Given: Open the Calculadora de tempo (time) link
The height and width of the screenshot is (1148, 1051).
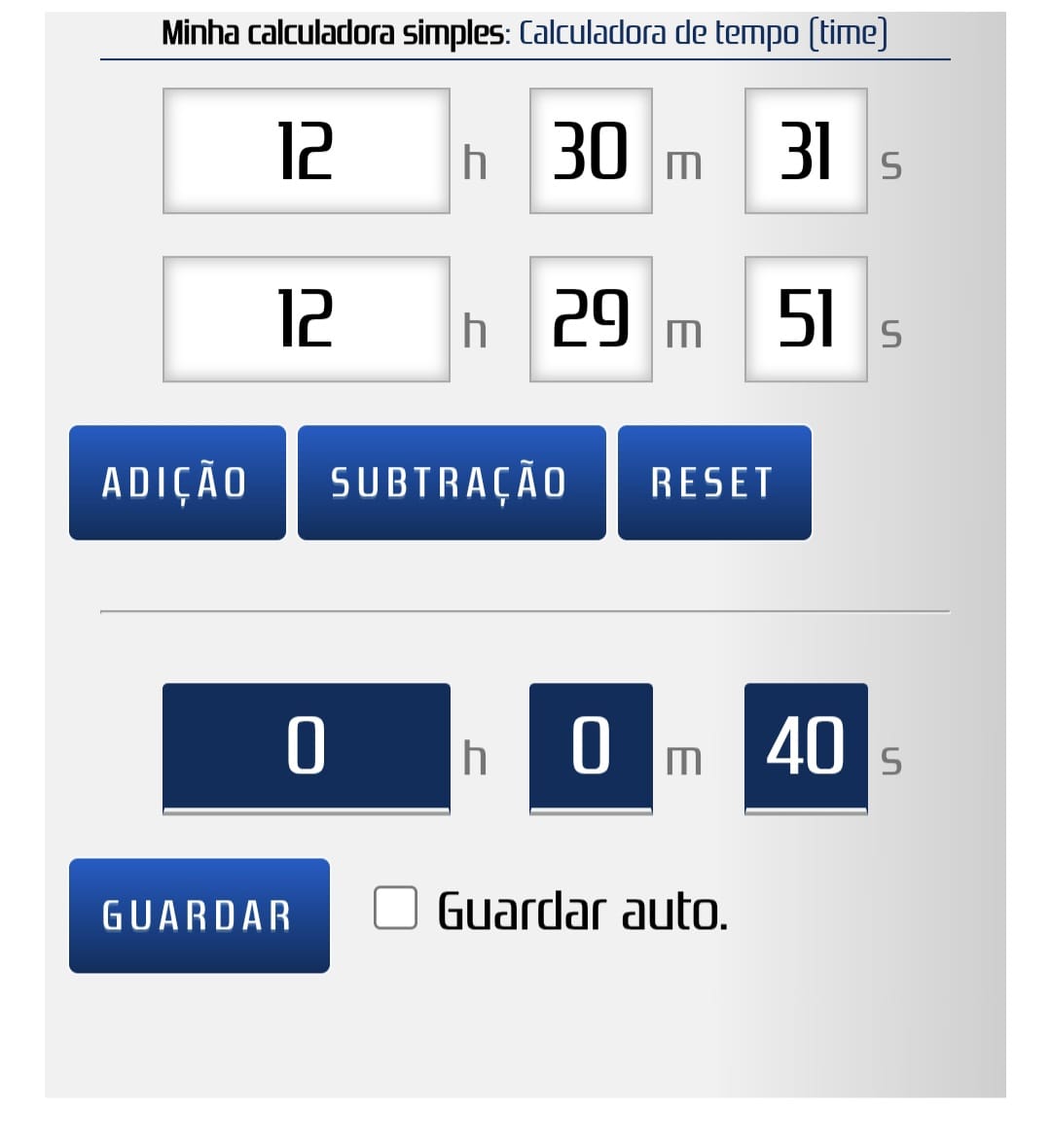Looking at the screenshot, I should 703,33.
